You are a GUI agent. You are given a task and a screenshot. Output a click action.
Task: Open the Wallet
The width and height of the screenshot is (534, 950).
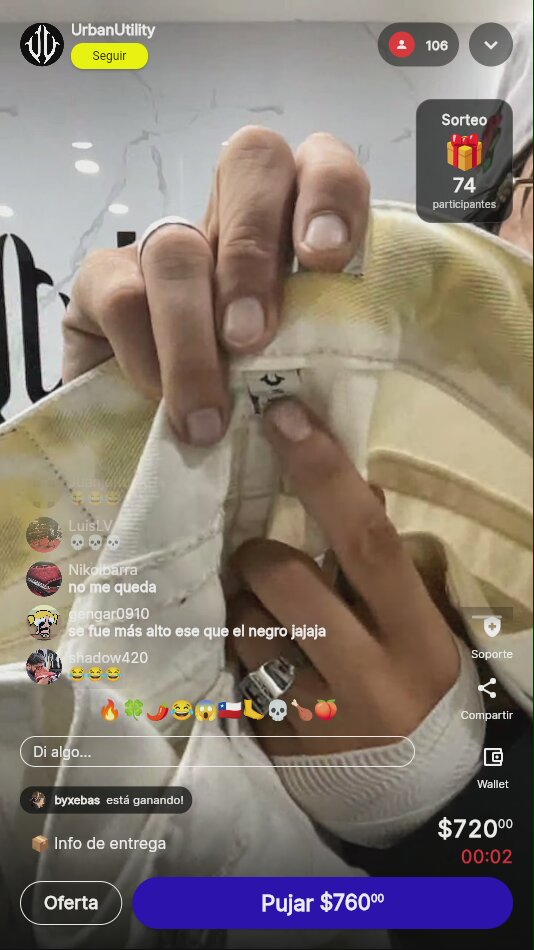pyautogui.click(x=493, y=768)
